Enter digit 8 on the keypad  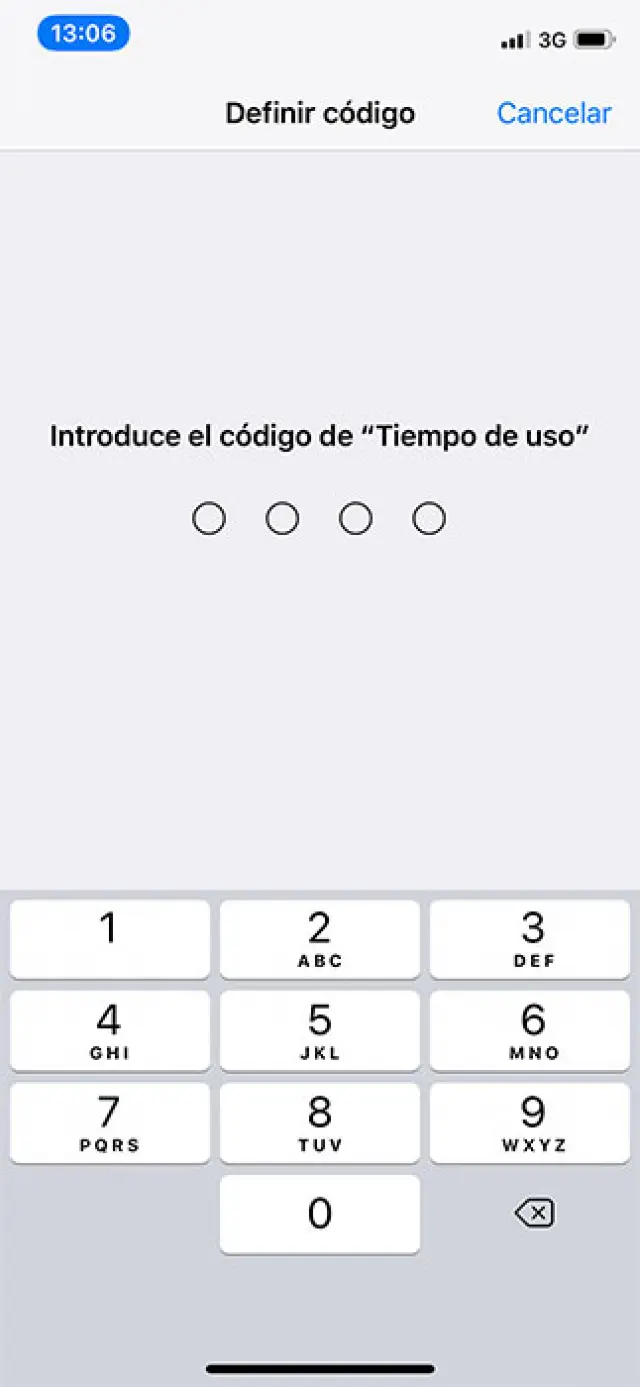coord(320,1123)
